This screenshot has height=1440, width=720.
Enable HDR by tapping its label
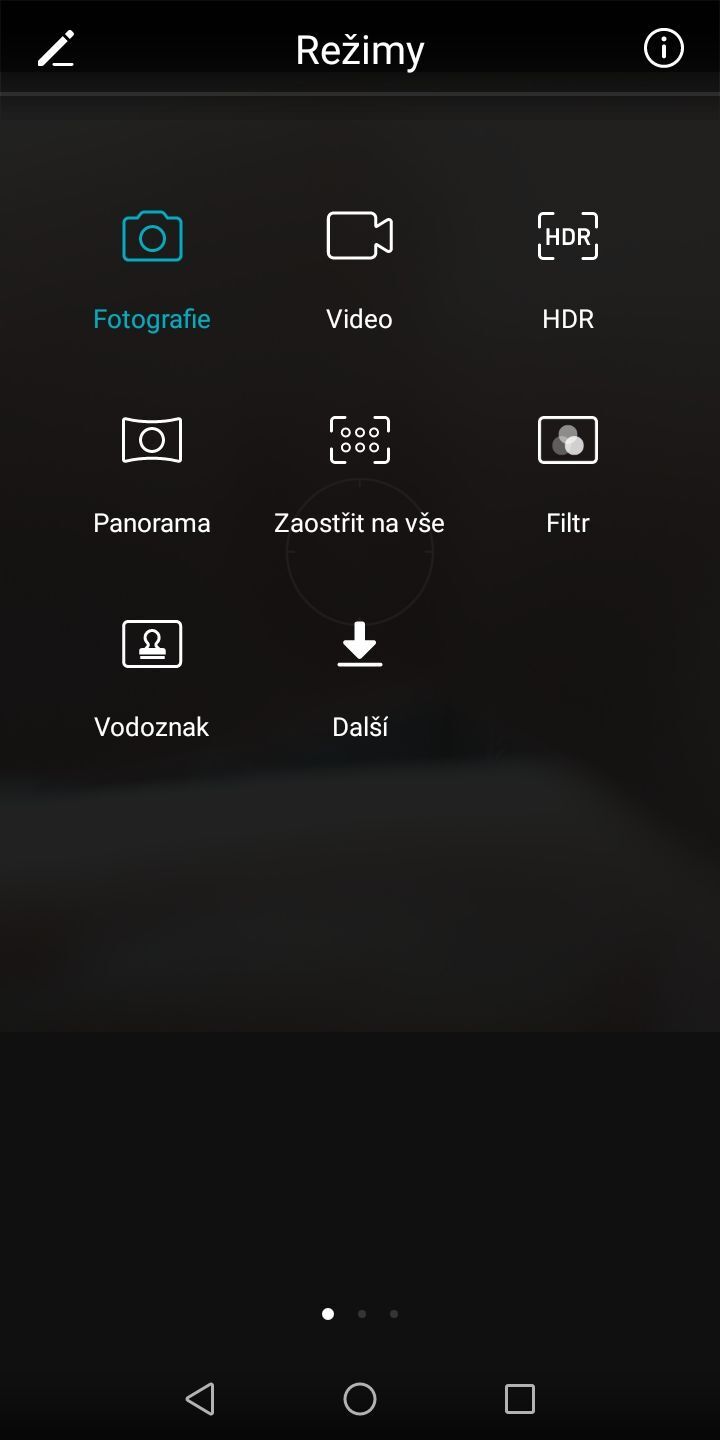pyautogui.click(x=567, y=319)
